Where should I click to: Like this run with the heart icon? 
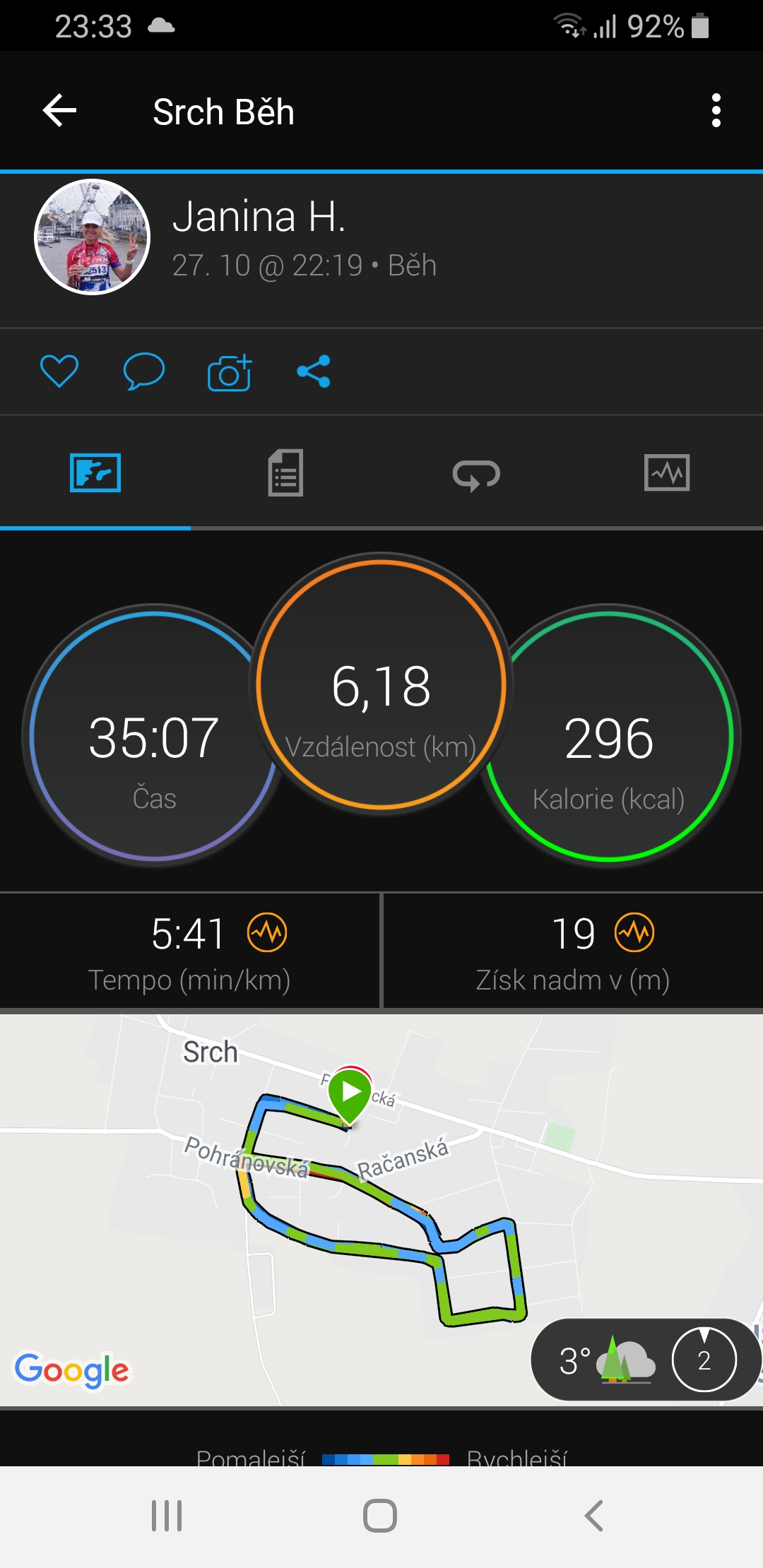(59, 371)
